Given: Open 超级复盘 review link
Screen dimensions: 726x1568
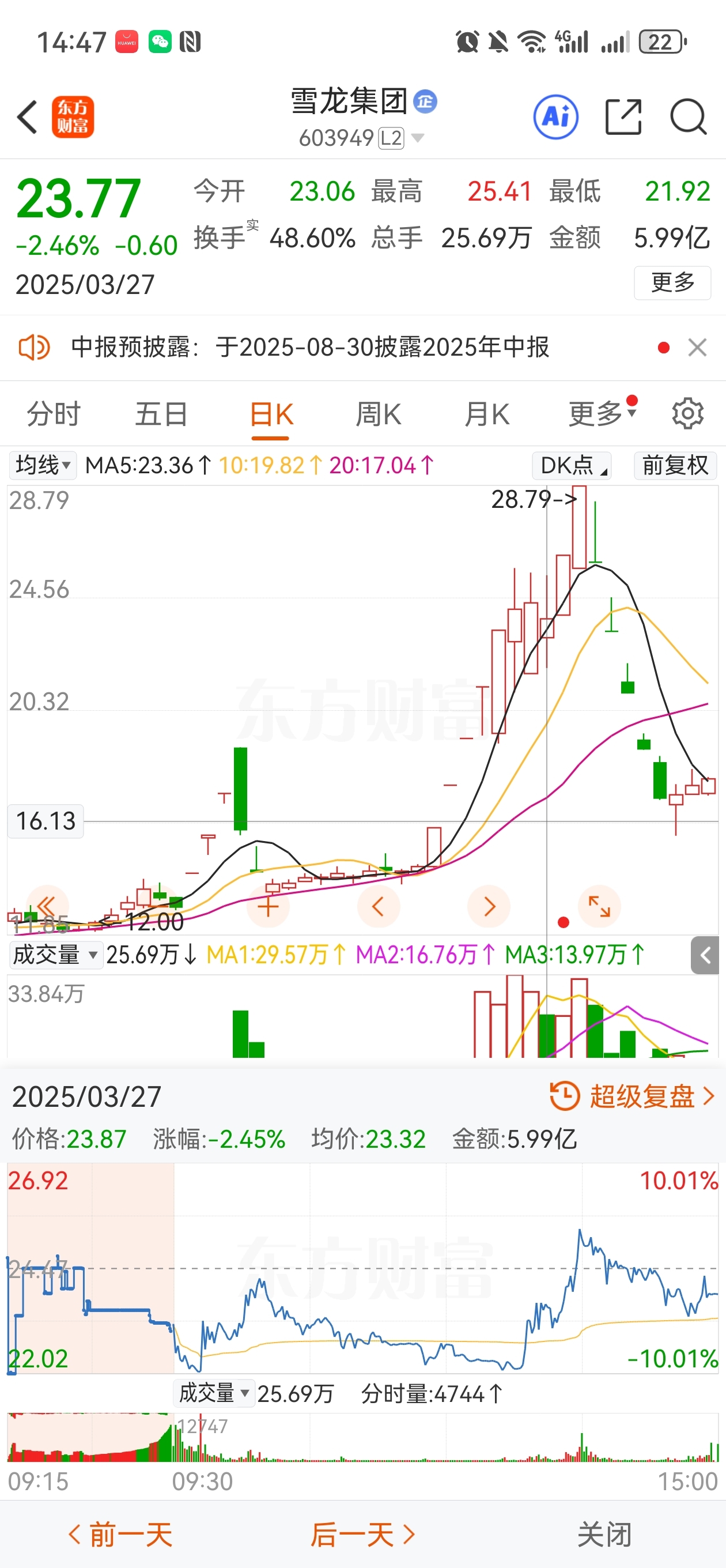Looking at the screenshot, I should click(632, 1096).
